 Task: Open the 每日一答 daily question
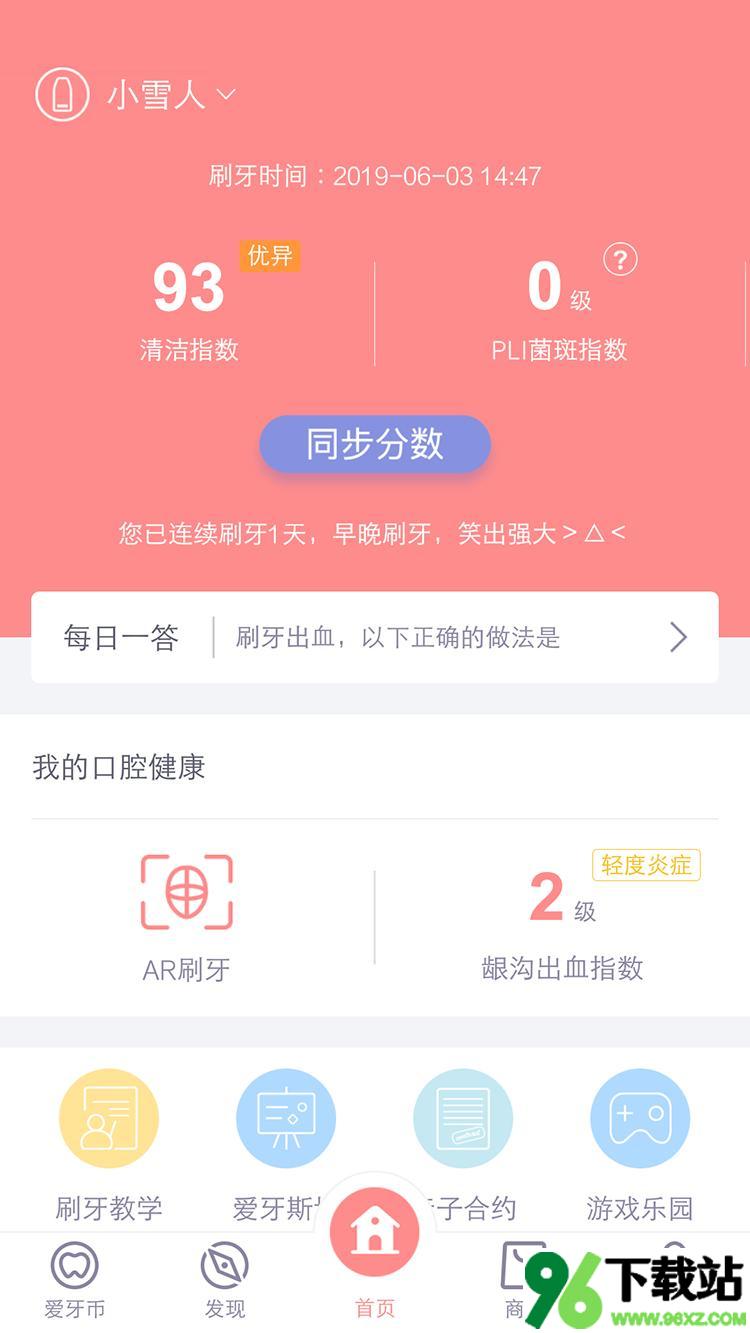coord(375,637)
